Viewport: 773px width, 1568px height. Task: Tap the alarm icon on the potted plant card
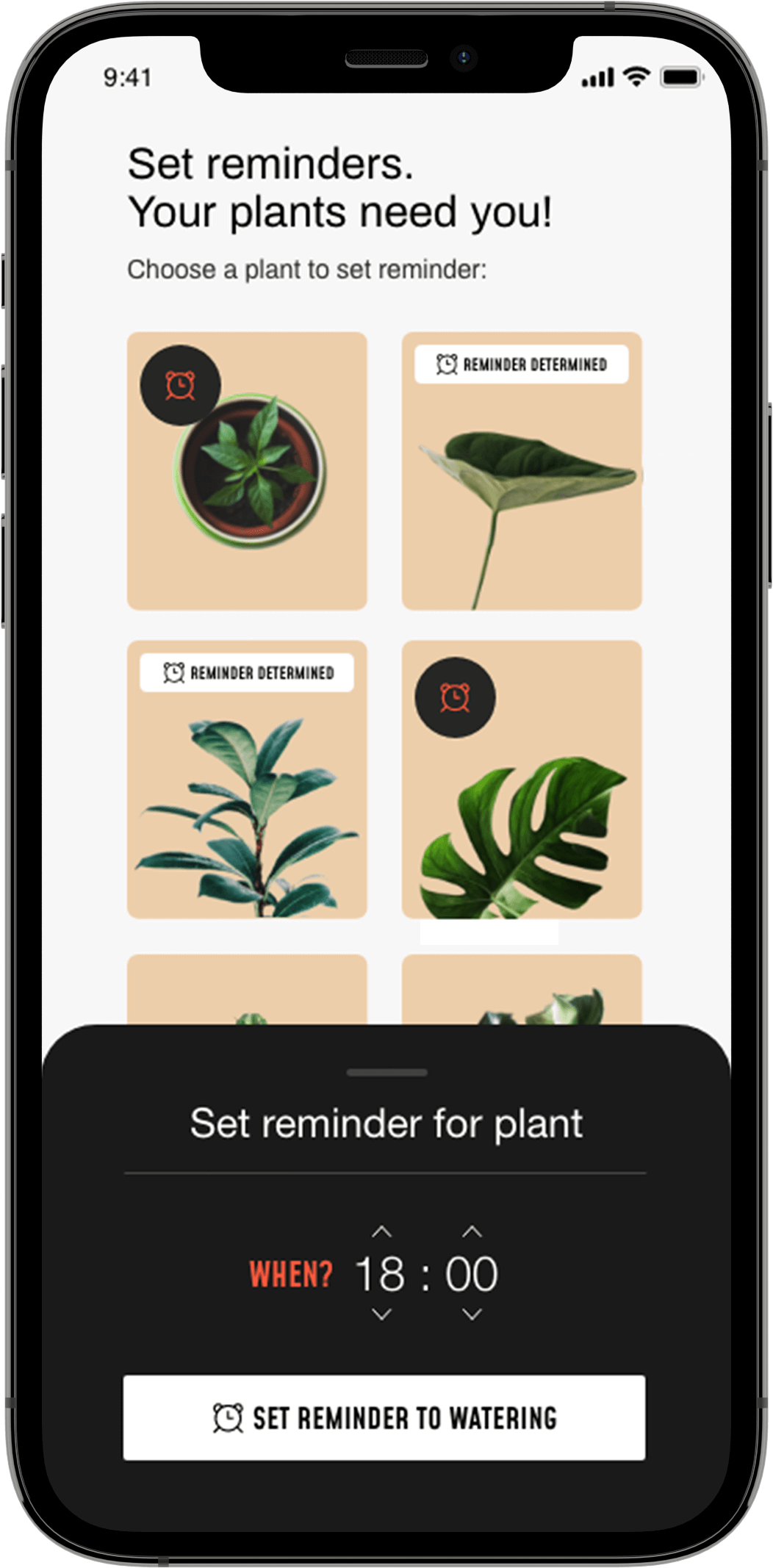coord(180,385)
